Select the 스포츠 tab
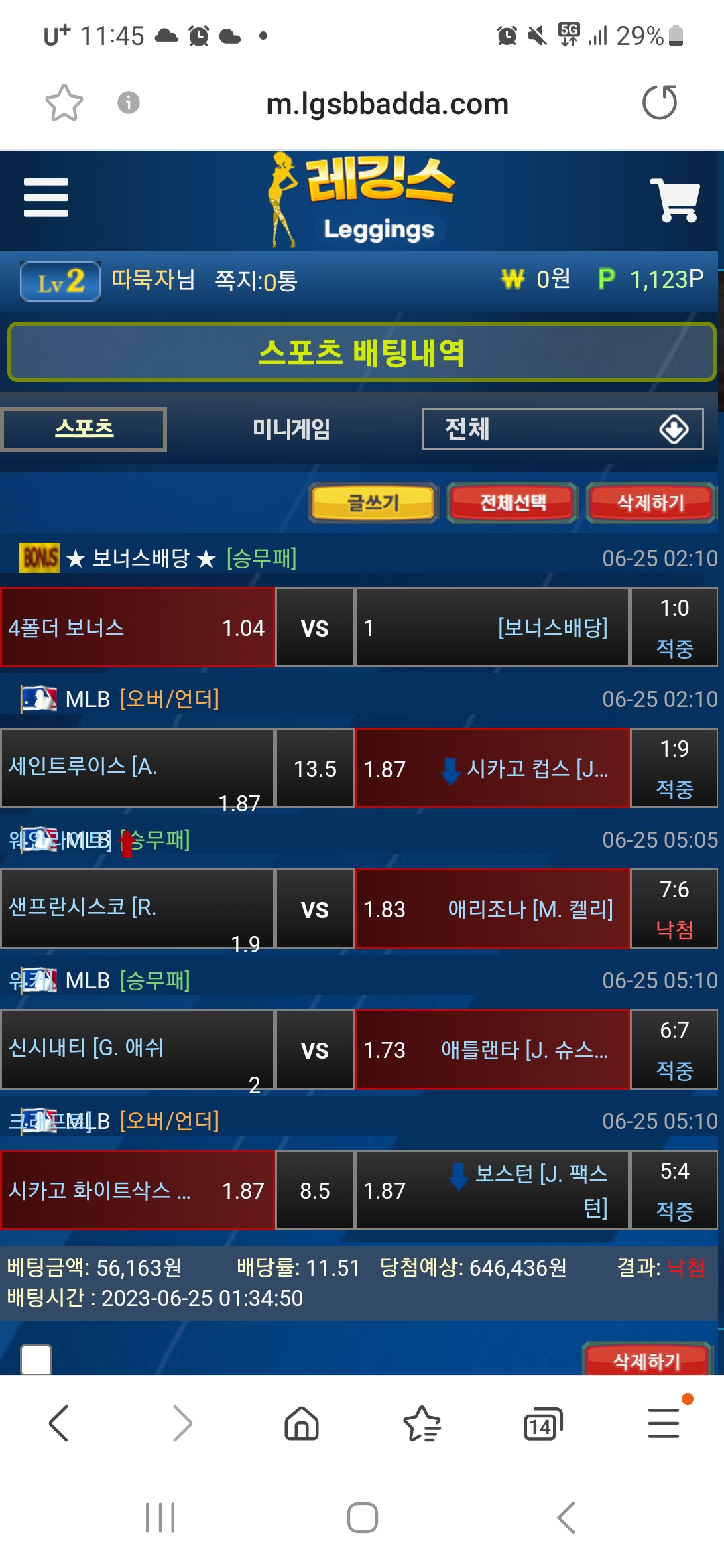Viewport: 724px width, 1568px height. coord(84,429)
